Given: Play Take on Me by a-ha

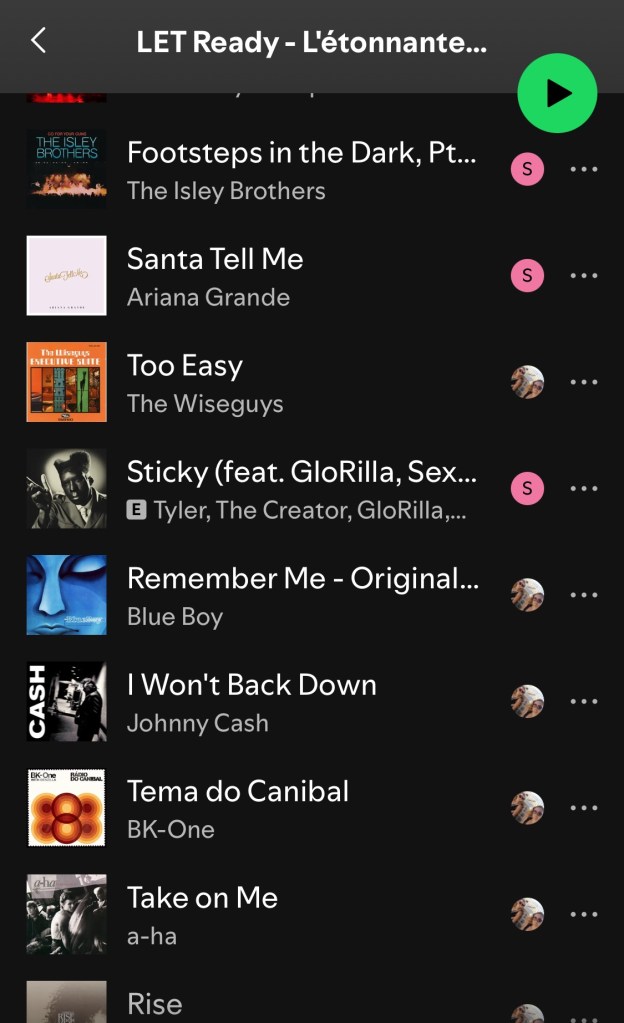Looking at the screenshot, I should 300,915.
